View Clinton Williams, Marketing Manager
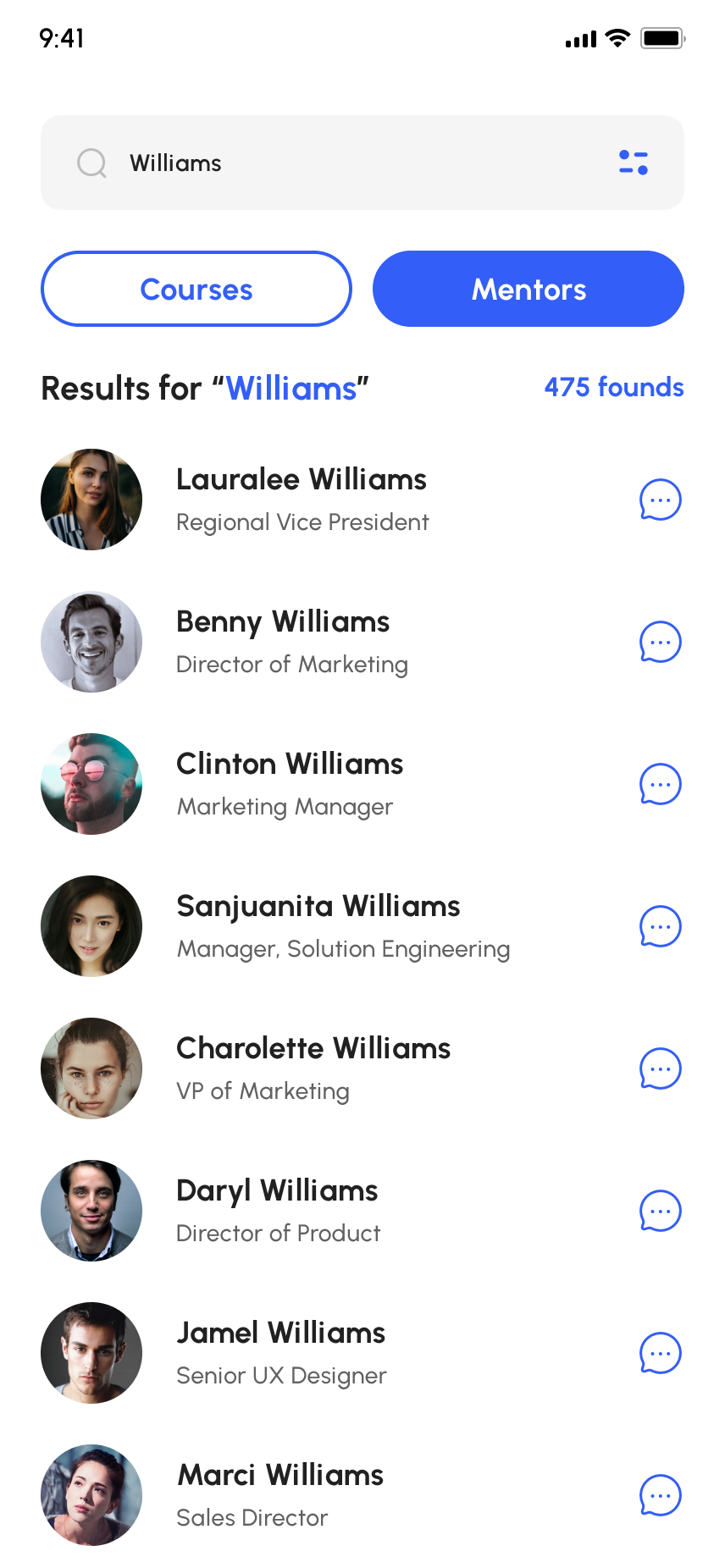Screen dimensions: 725x1568 pyautogui.click(x=290, y=765)
